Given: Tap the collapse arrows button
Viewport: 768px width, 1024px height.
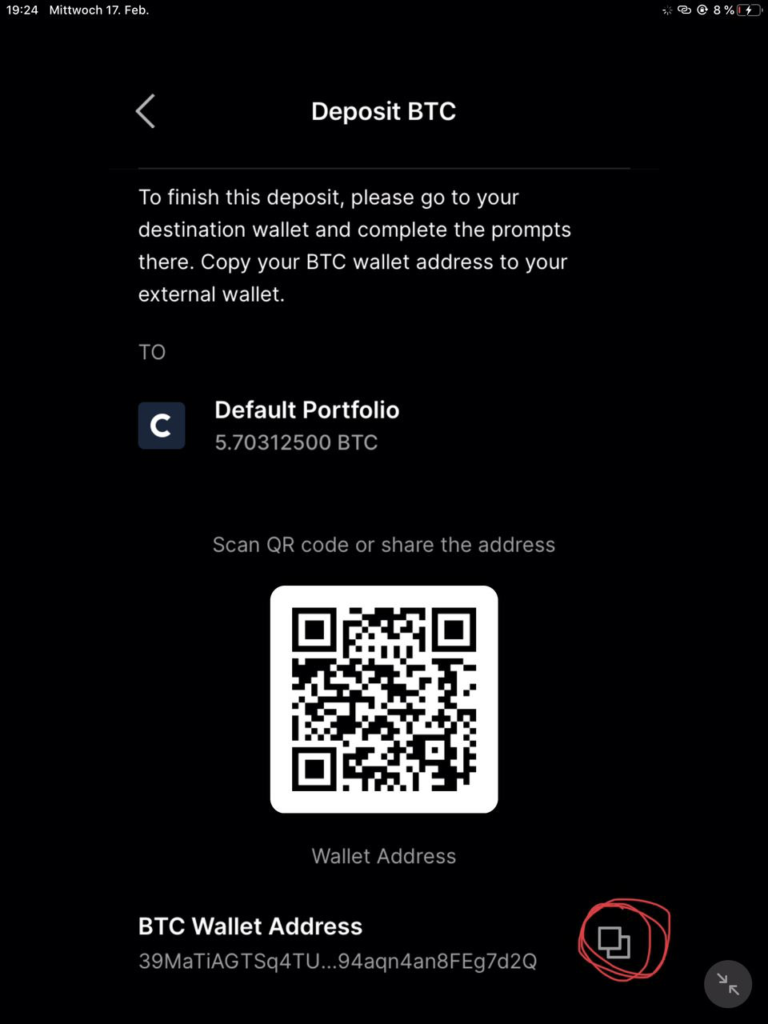Looking at the screenshot, I should click(x=728, y=984).
